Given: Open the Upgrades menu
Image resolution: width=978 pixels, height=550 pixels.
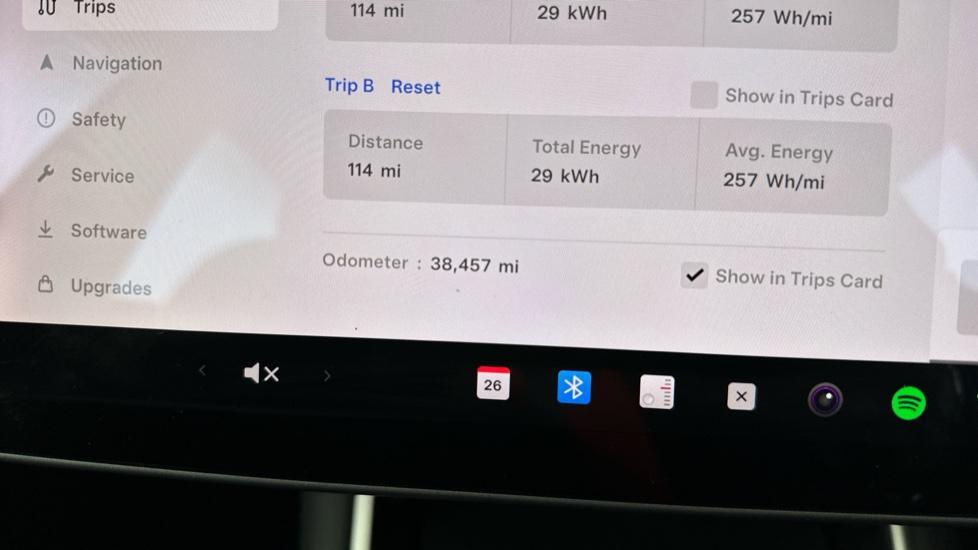Looking at the screenshot, I should (110, 288).
